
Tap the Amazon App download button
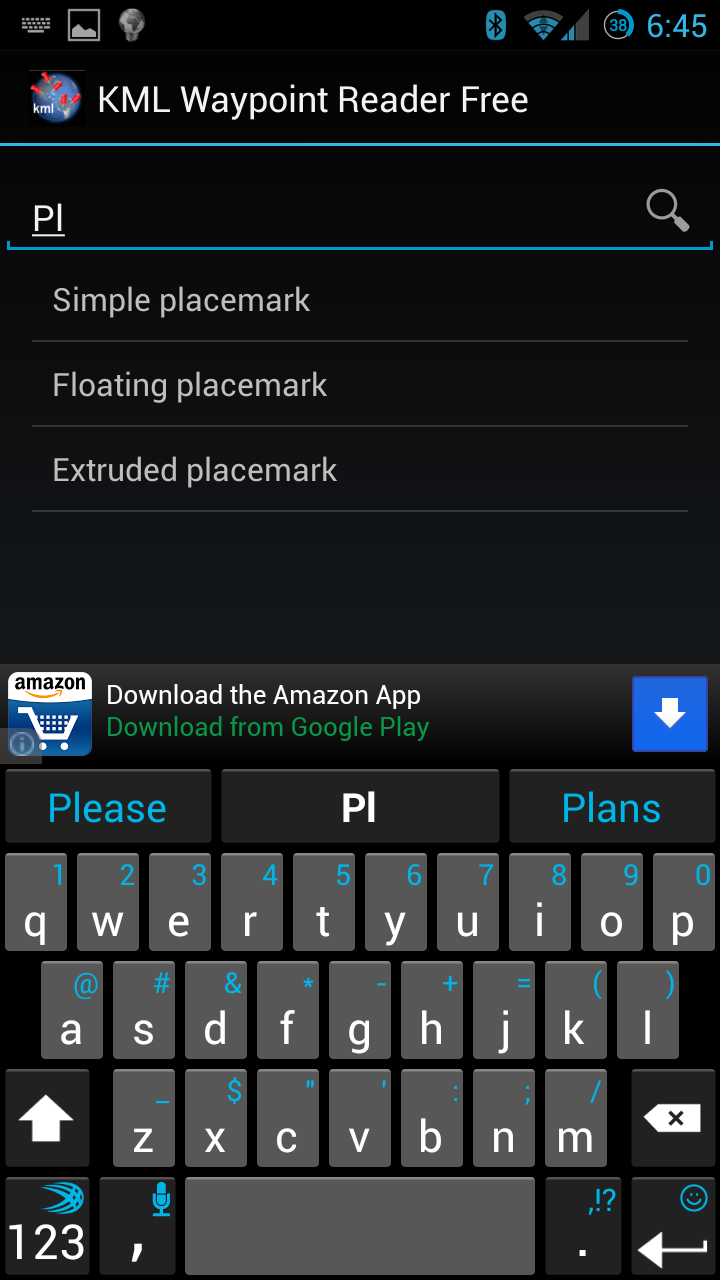tap(669, 714)
